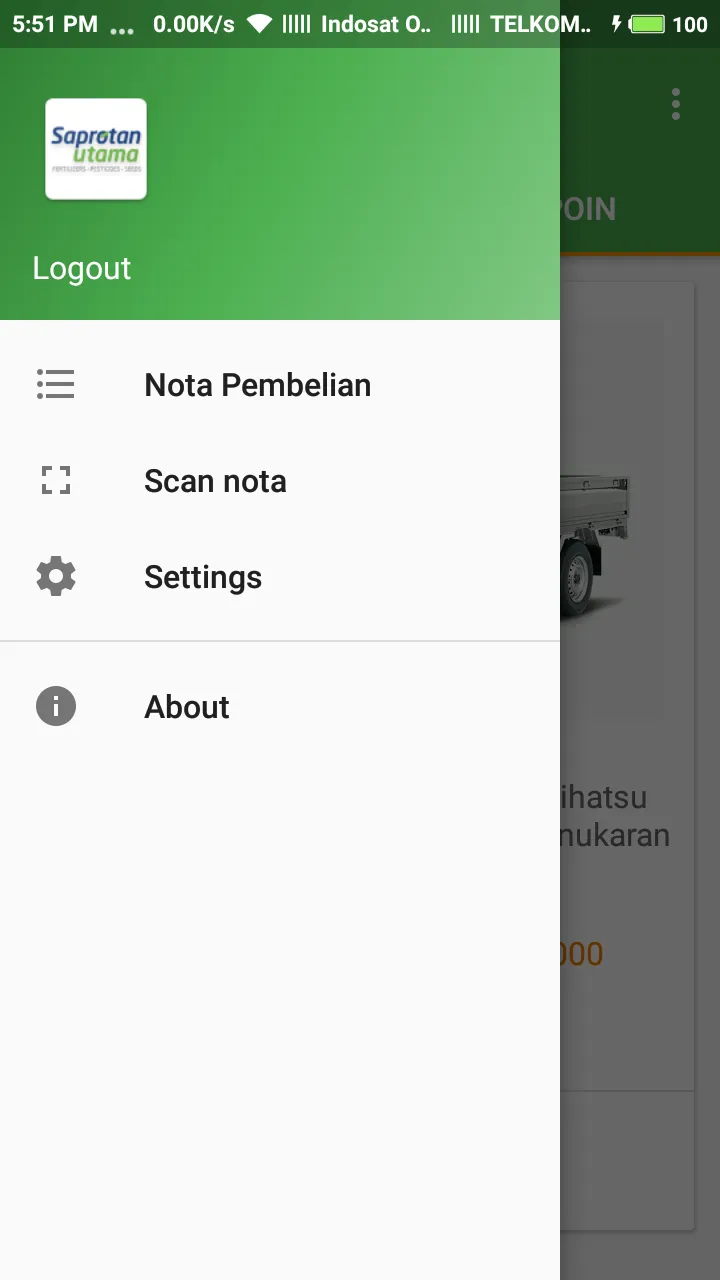The height and width of the screenshot is (1280, 720).
Task: Choose Scan nota from the drawer
Action: tap(215, 480)
